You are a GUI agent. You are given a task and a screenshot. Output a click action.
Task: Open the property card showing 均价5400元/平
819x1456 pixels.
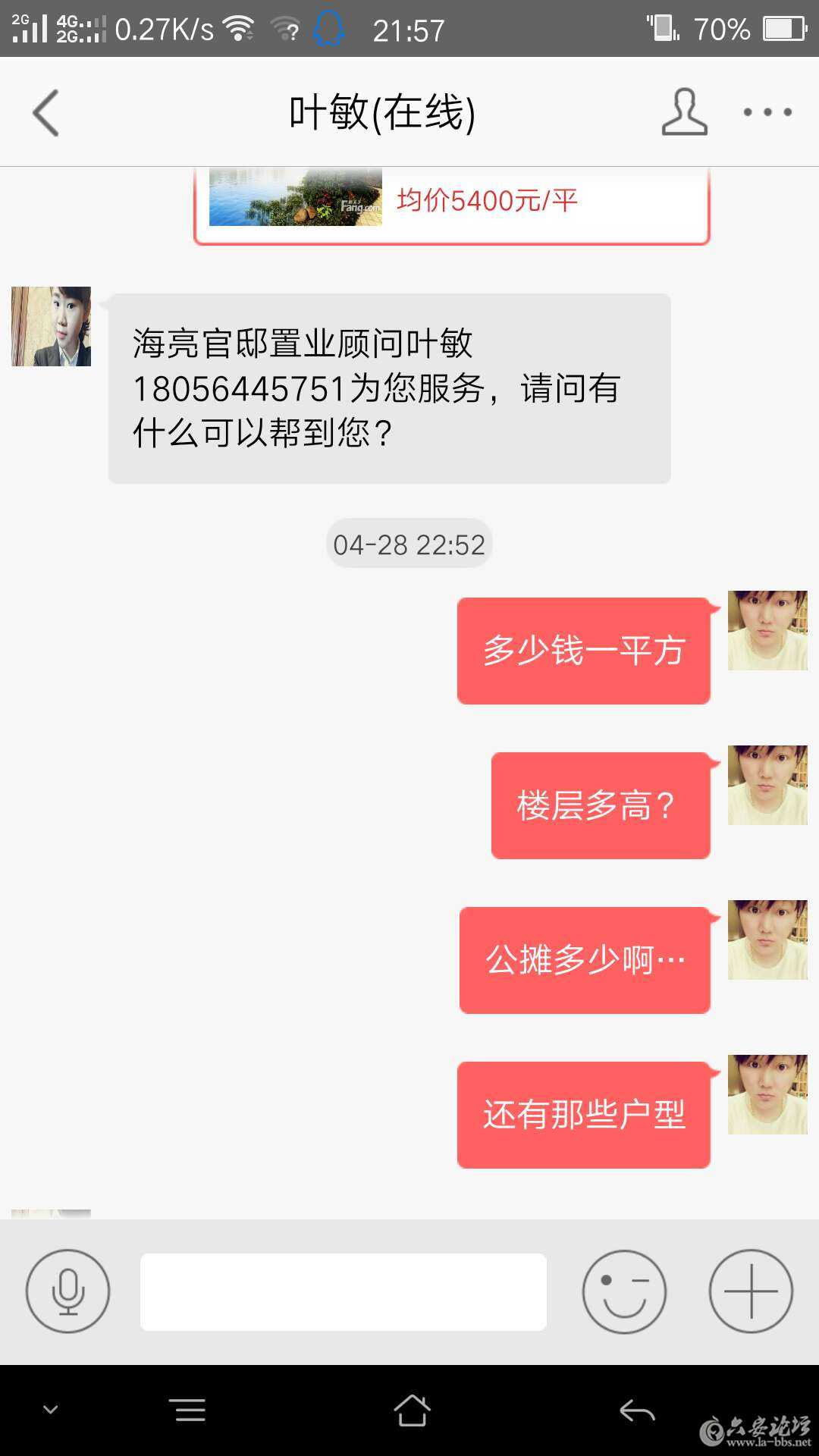coord(451,203)
